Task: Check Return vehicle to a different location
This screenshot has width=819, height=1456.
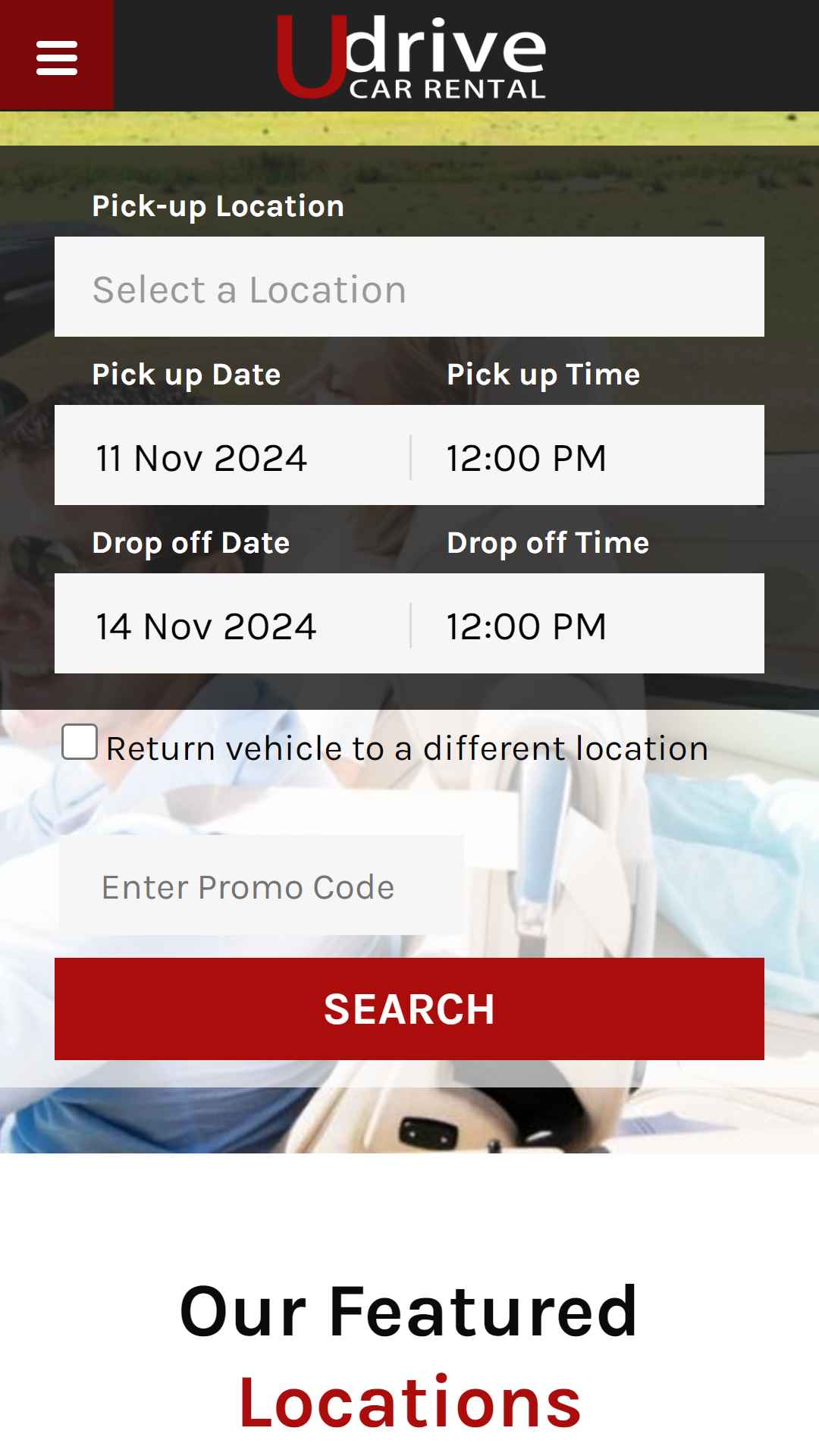Action: (80, 742)
